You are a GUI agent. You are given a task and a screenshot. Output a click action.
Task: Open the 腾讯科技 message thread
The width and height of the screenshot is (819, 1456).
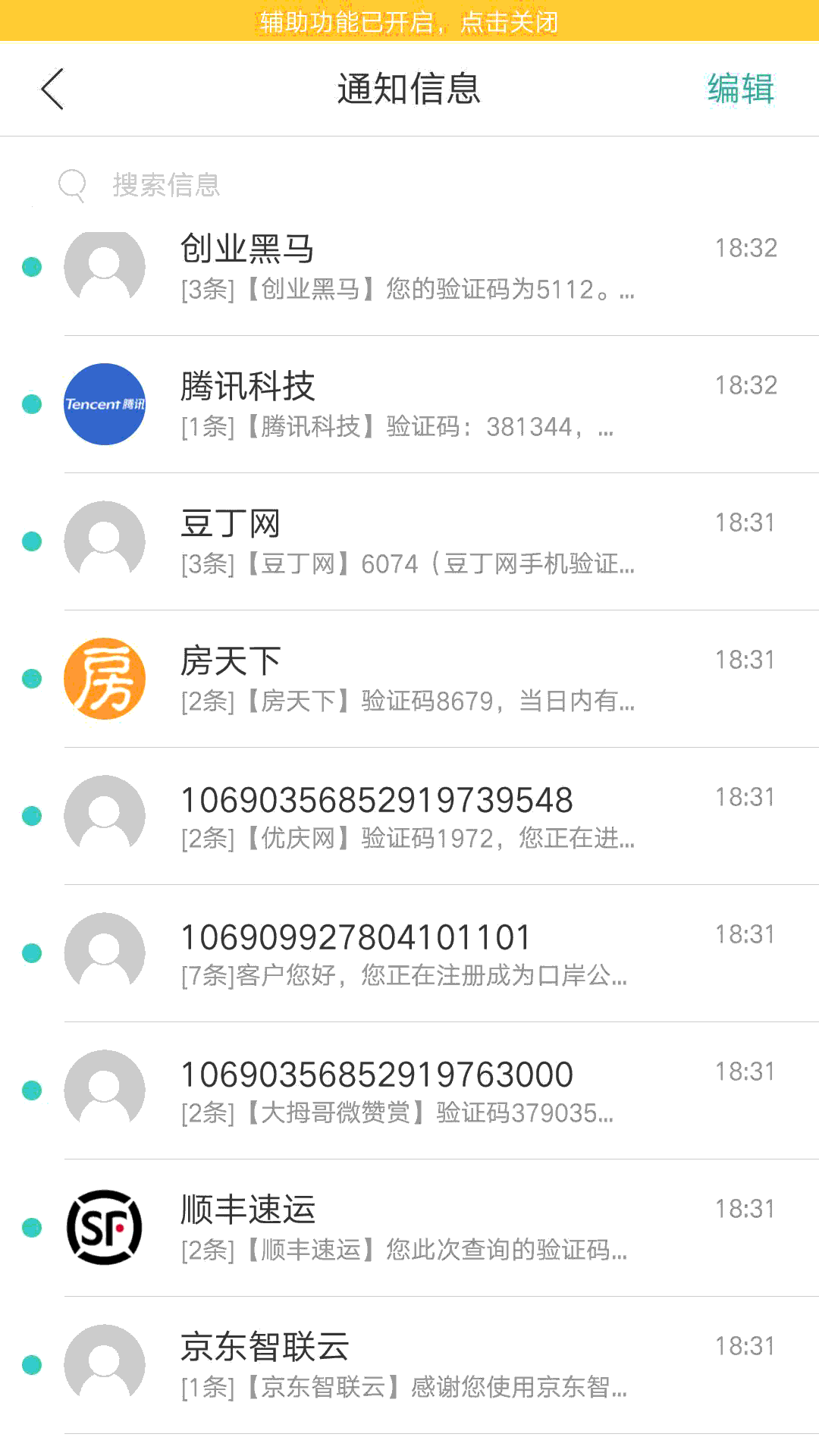409,405
